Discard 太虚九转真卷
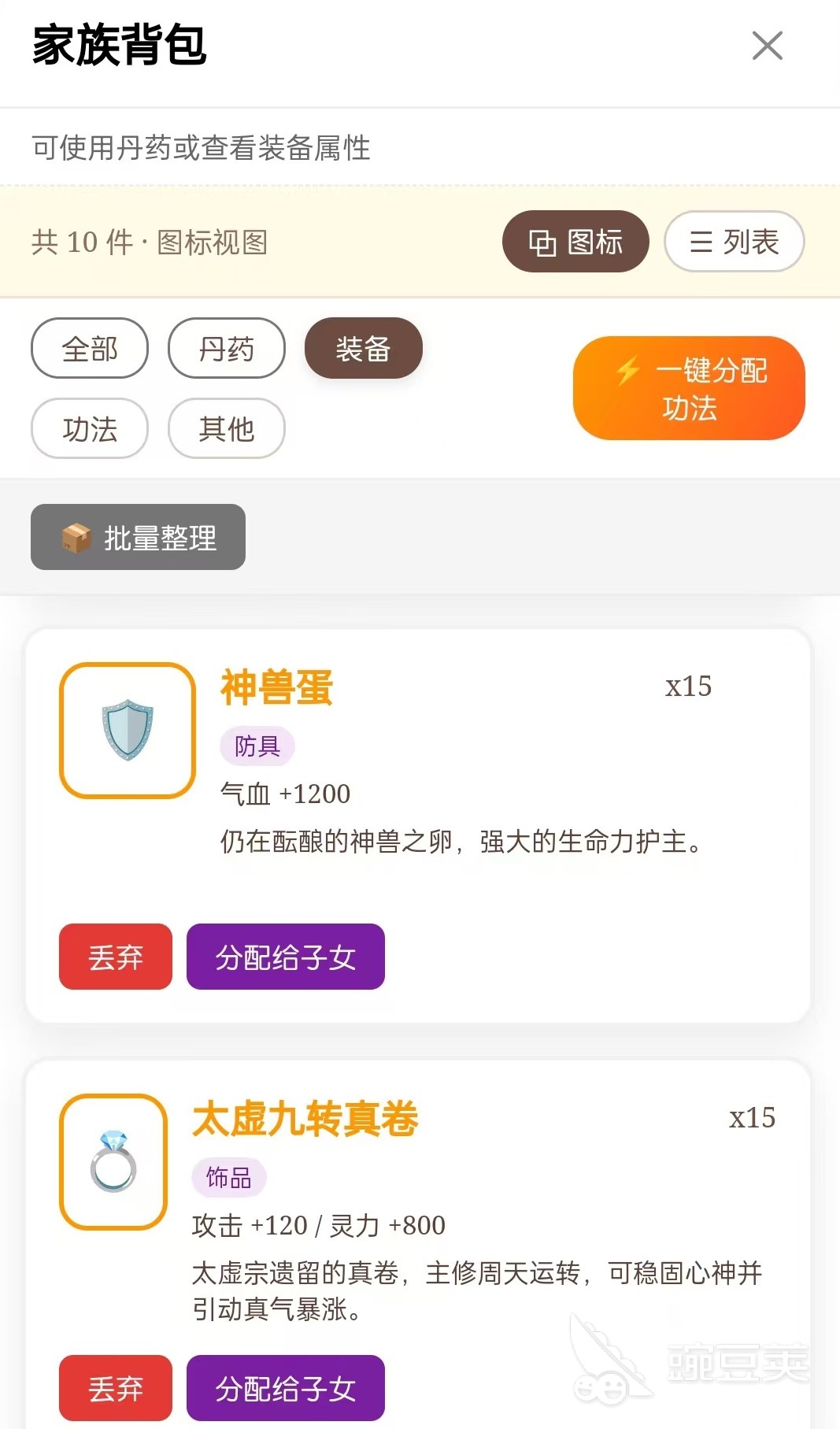The height and width of the screenshot is (1429, 840). tap(116, 1388)
